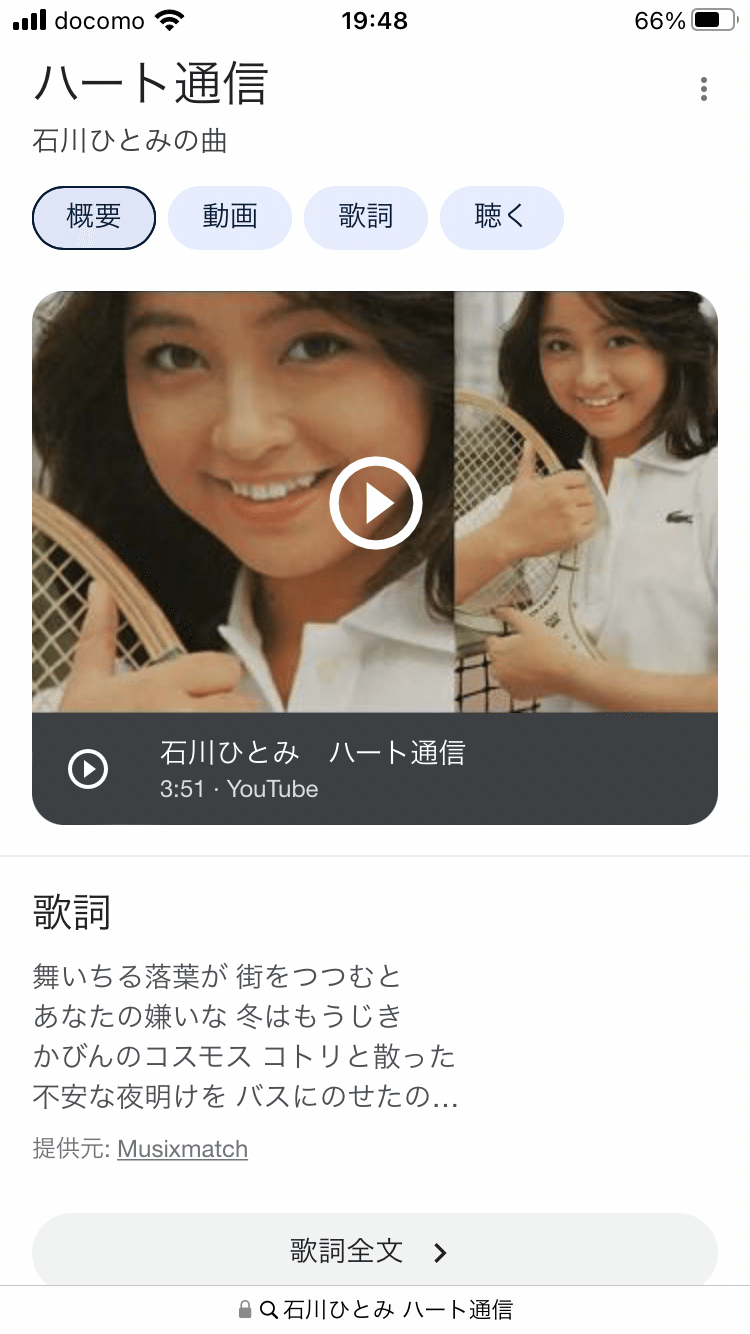
Task: Tap the 歌詞全文 button
Action: (375, 1251)
